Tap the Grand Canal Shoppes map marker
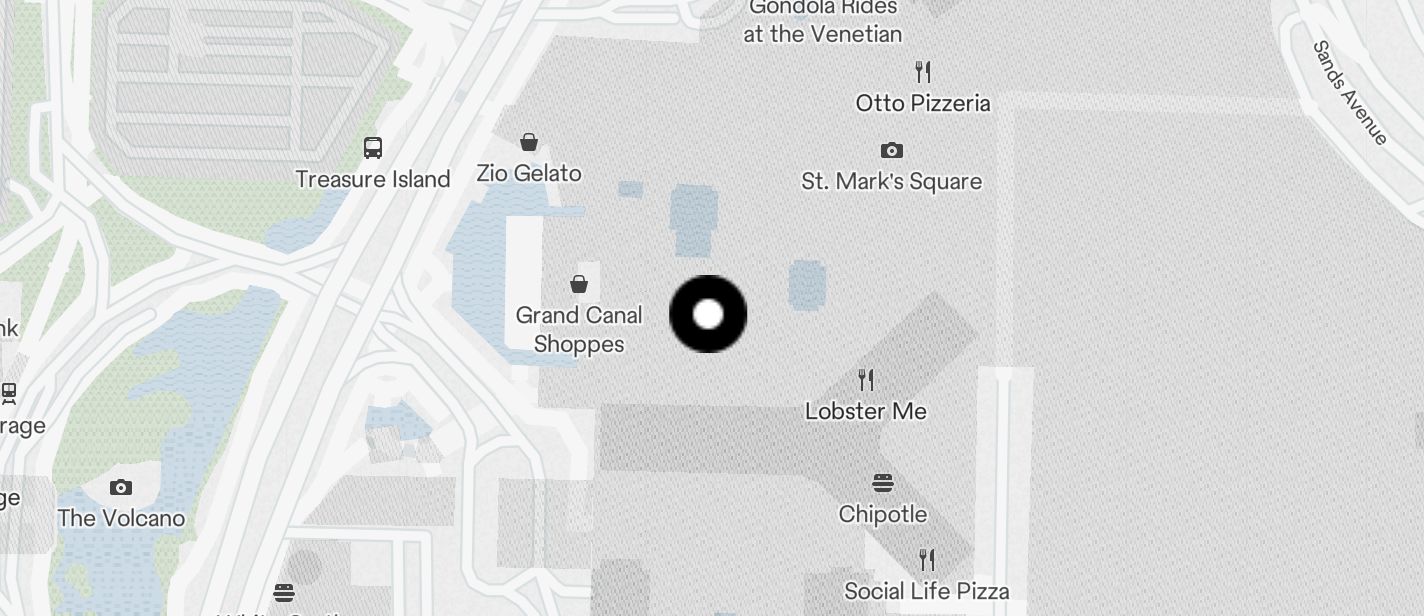This screenshot has height=616, width=1424. (x=579, y=286)
